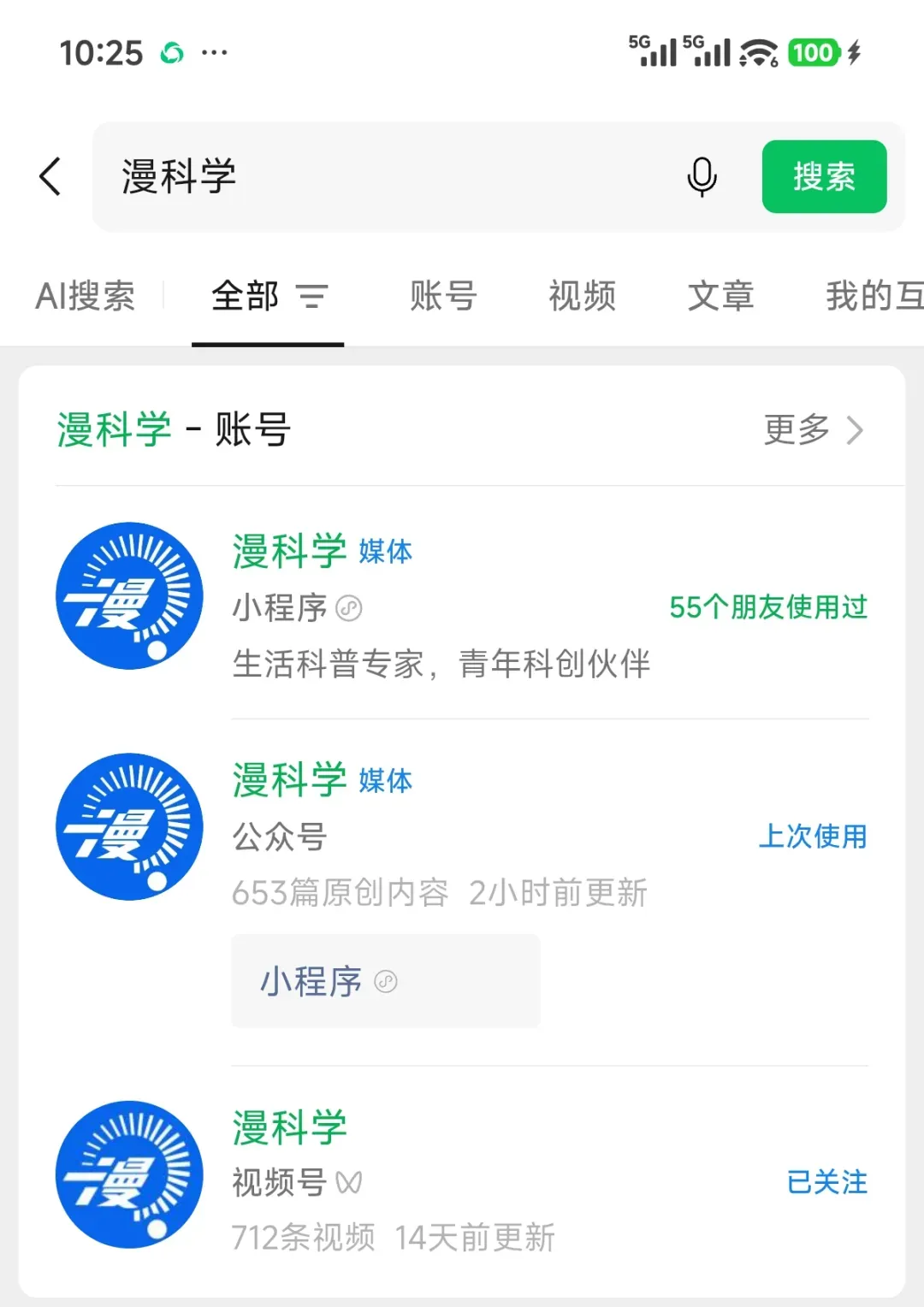
Task: Switch to the AI搜索 tab
Action: click(85, 296)
